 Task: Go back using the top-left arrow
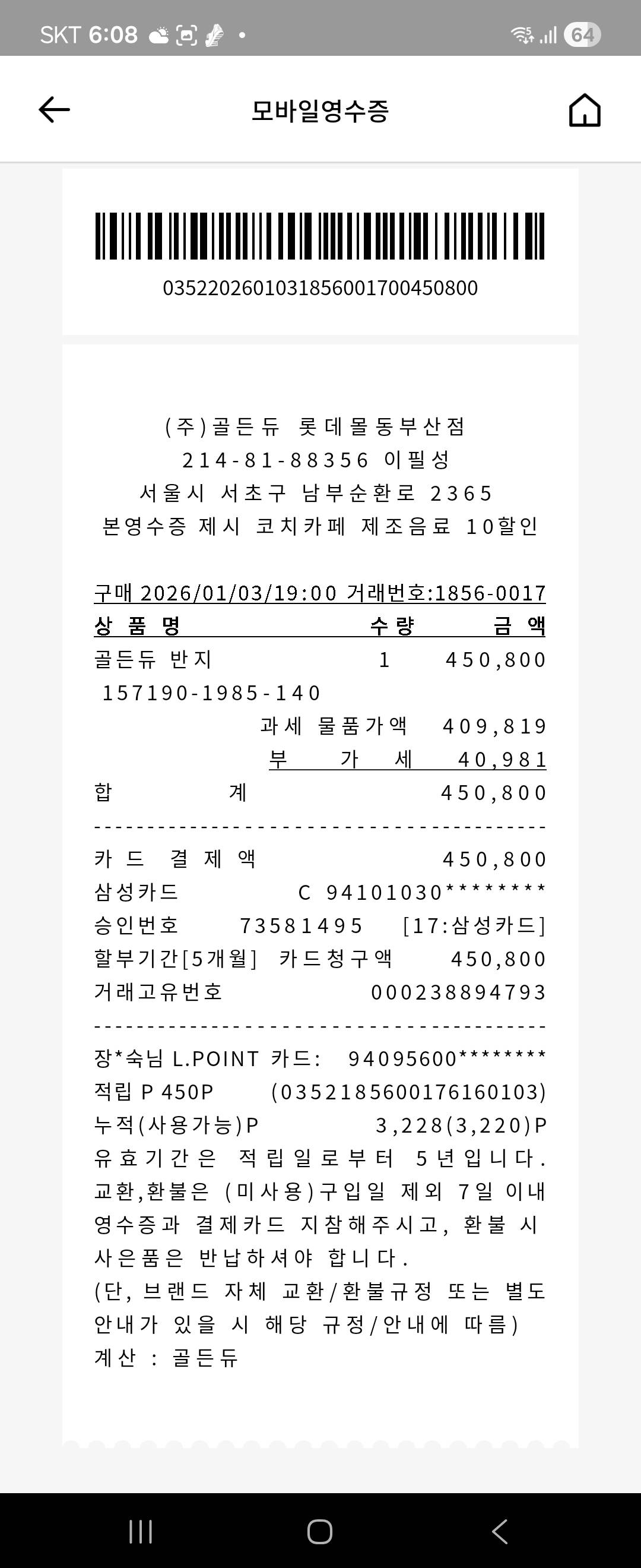tap(54, 110)
